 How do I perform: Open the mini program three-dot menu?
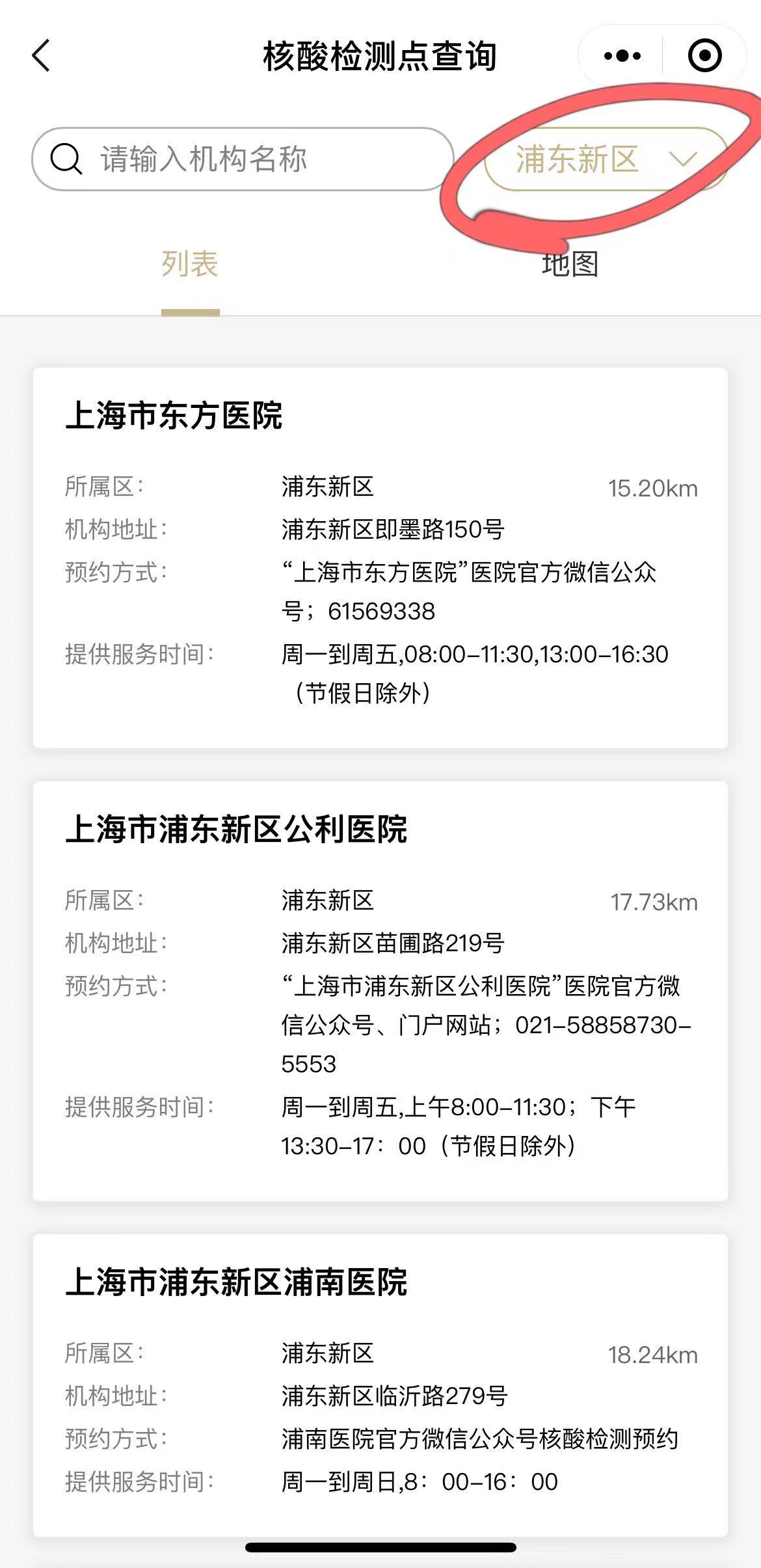tap(622, 56)
